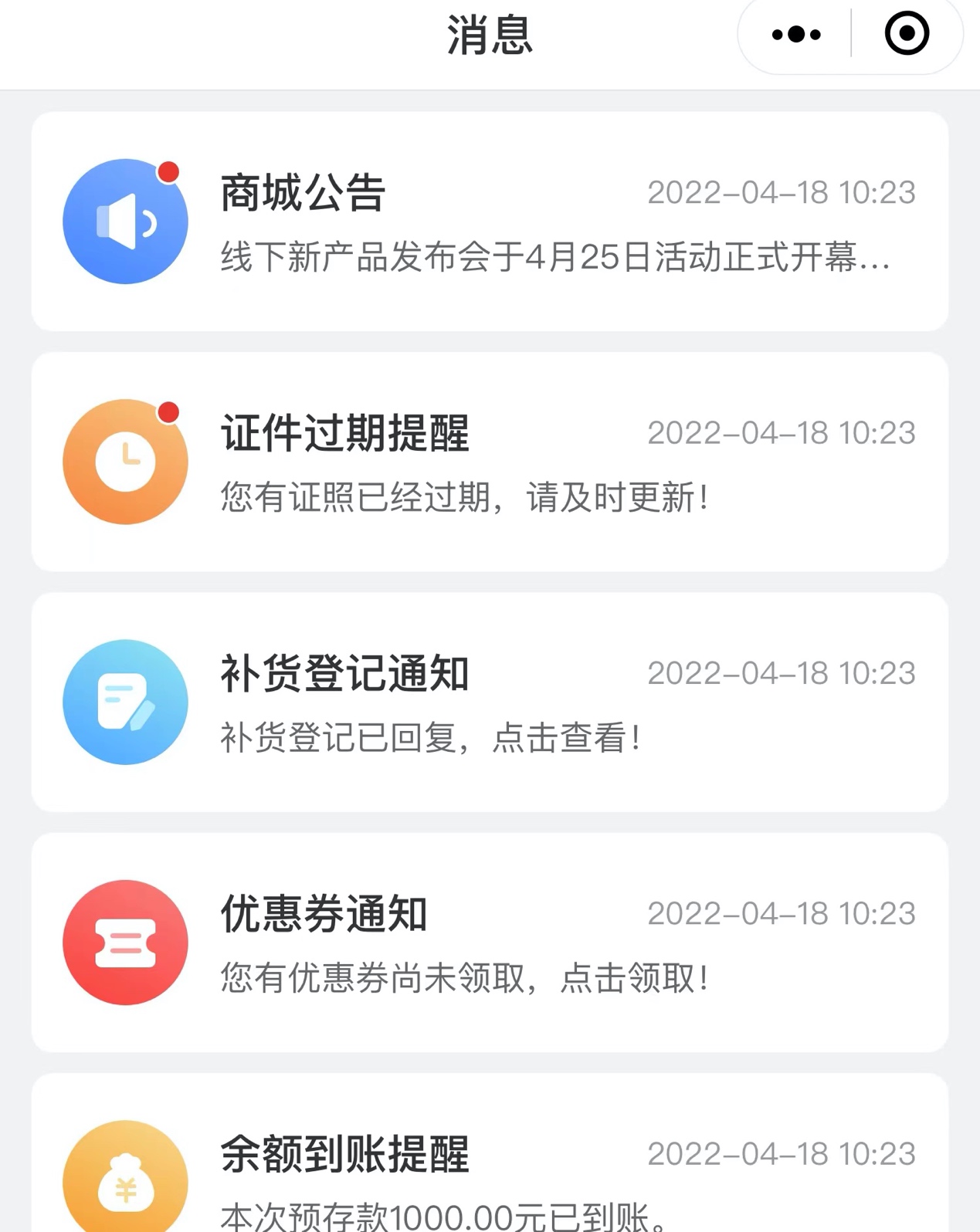Open 补货登记通知 message
Image resolution: width=980 pixels, height=1232 pixels.
490,702
